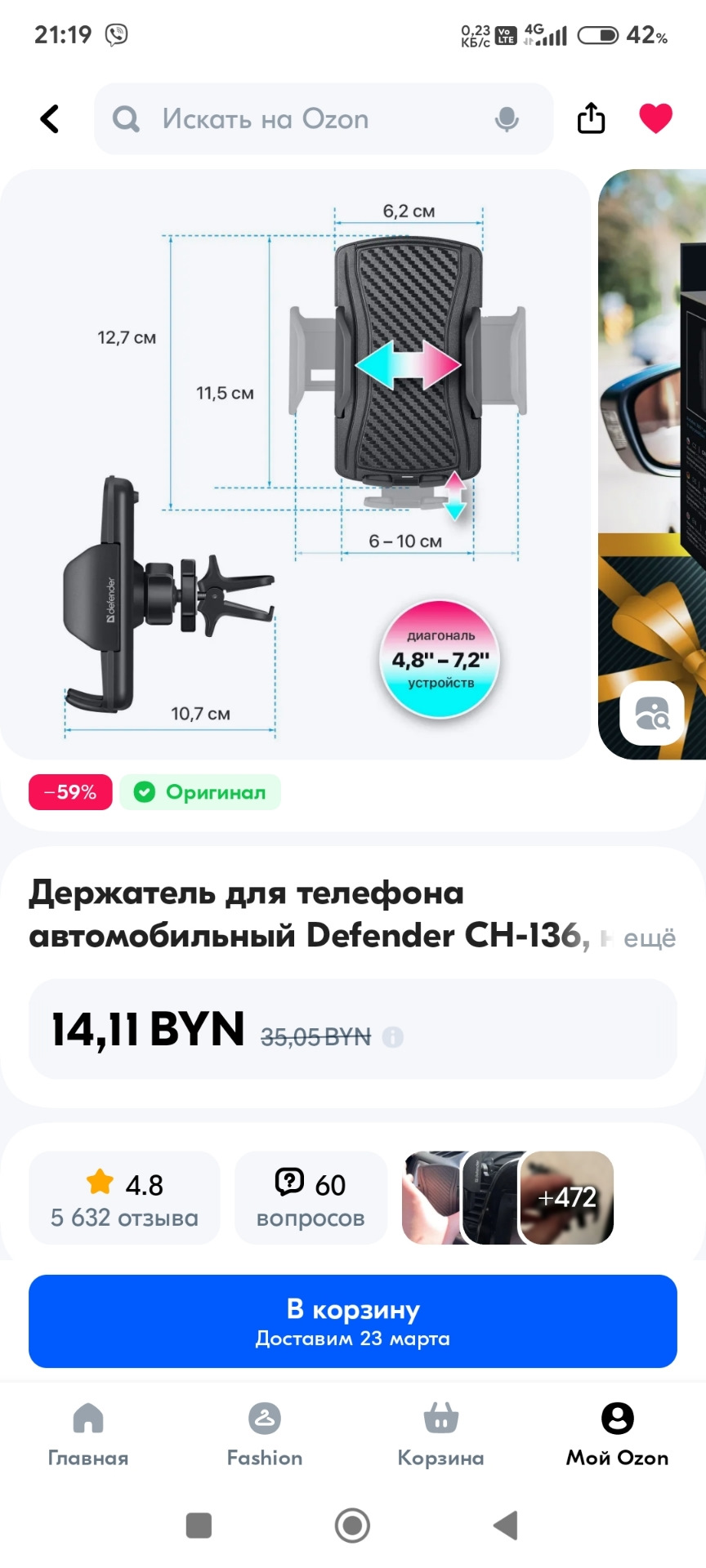Show price details info icon

pos(393,1037)
